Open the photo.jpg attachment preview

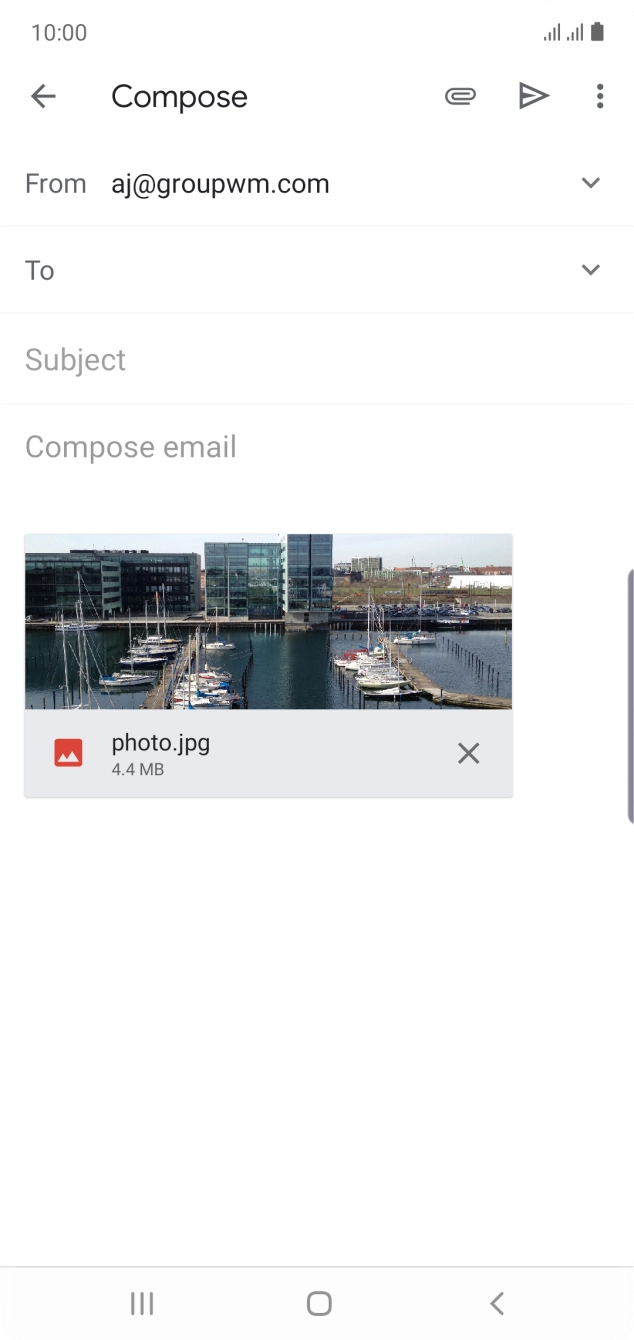pos(268,622)
